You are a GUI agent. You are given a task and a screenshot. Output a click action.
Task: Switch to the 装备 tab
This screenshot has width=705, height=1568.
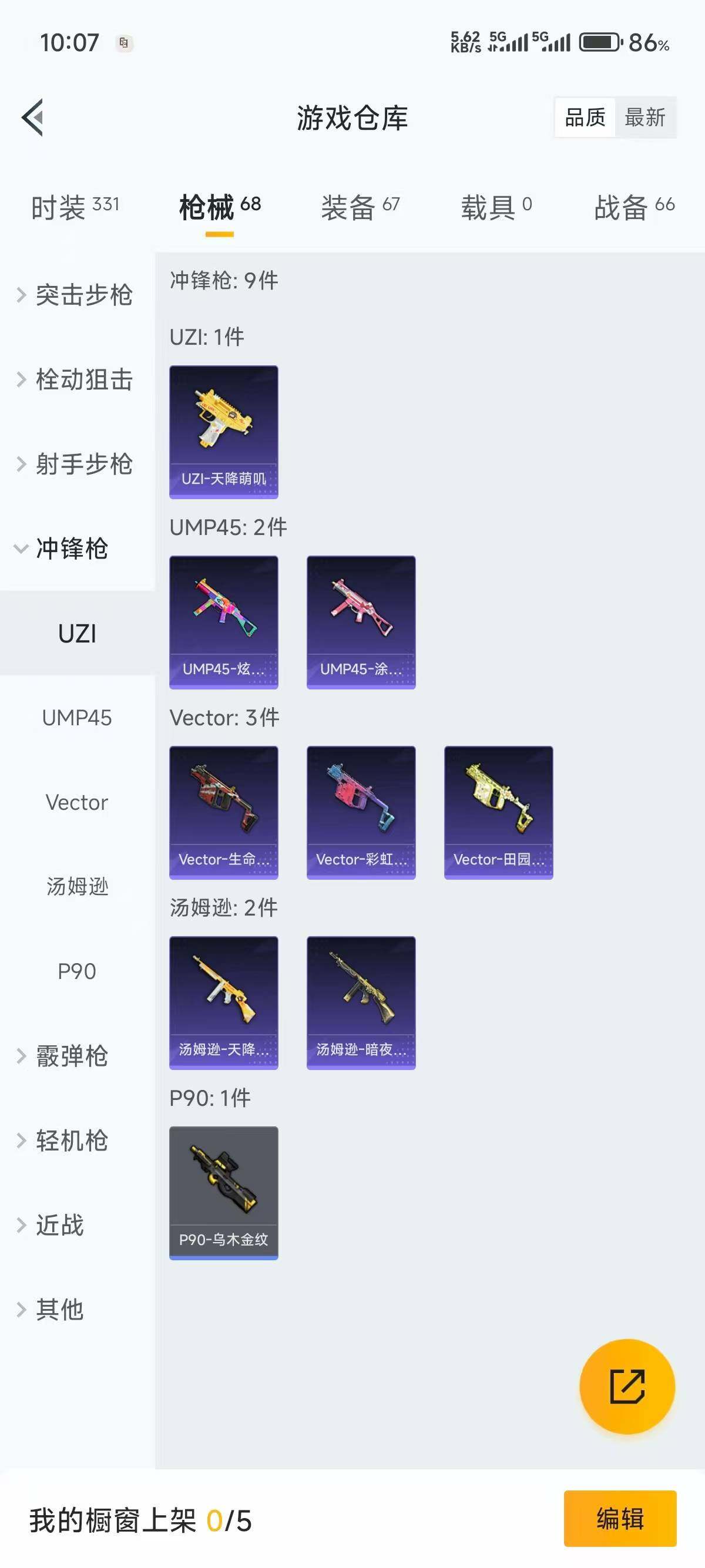360,207
